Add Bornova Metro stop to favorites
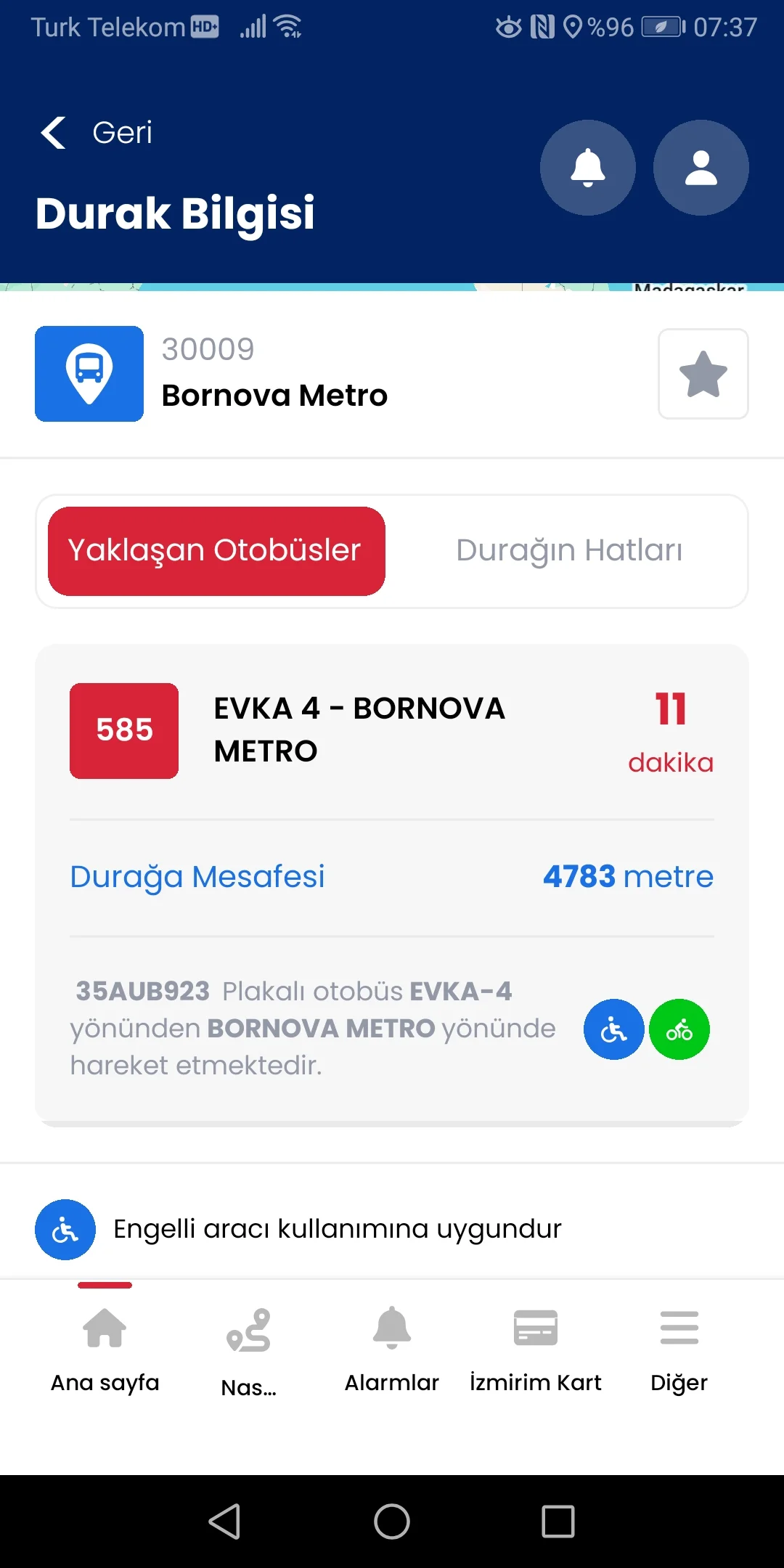784x1568 pixels. pos(703,374)
